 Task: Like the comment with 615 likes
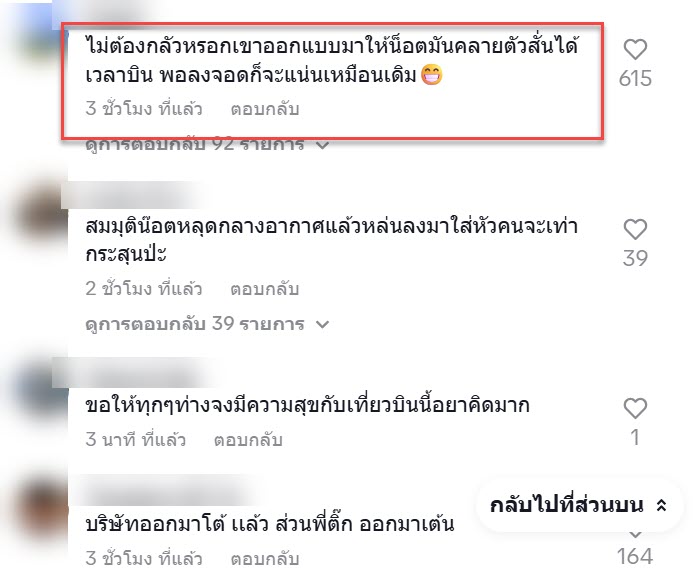coord(635,49)
